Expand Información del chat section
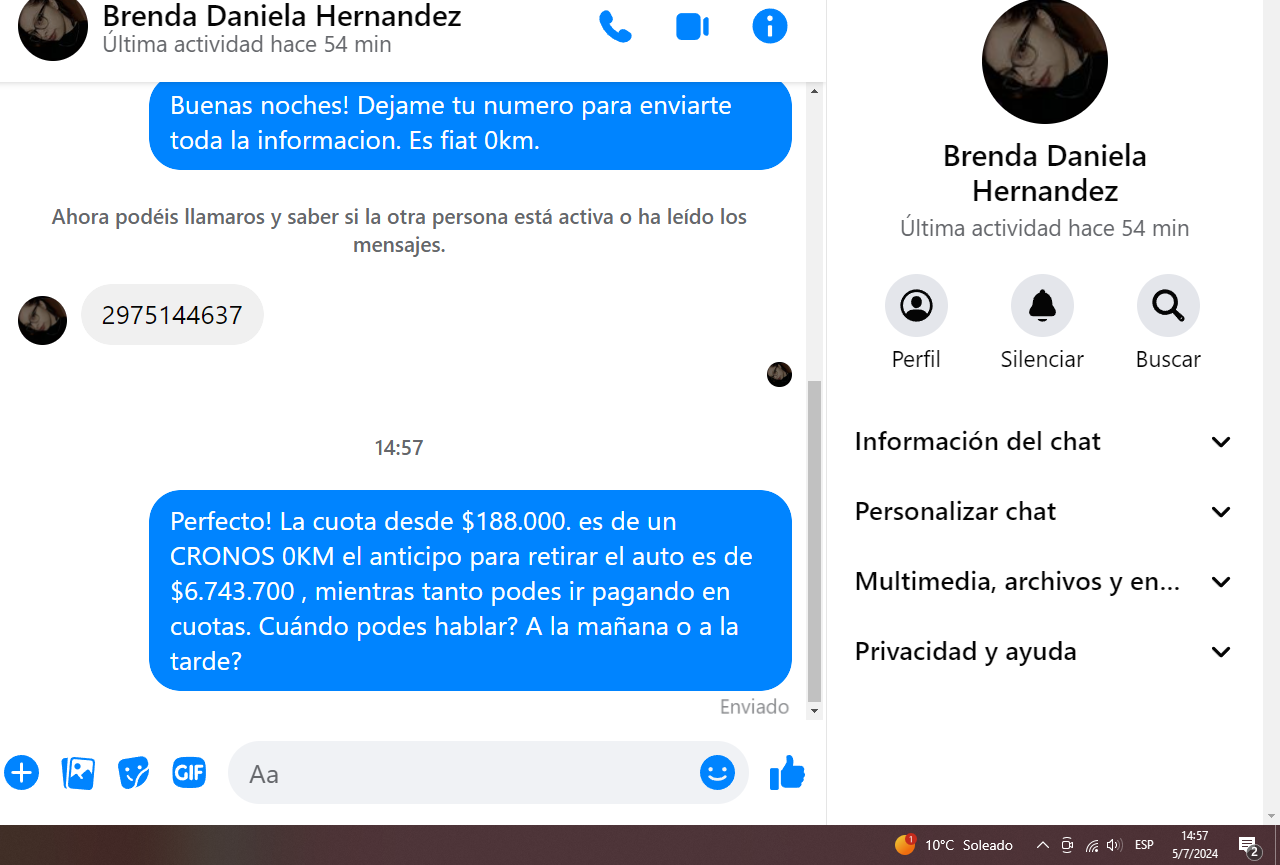 coord(1043,442)
